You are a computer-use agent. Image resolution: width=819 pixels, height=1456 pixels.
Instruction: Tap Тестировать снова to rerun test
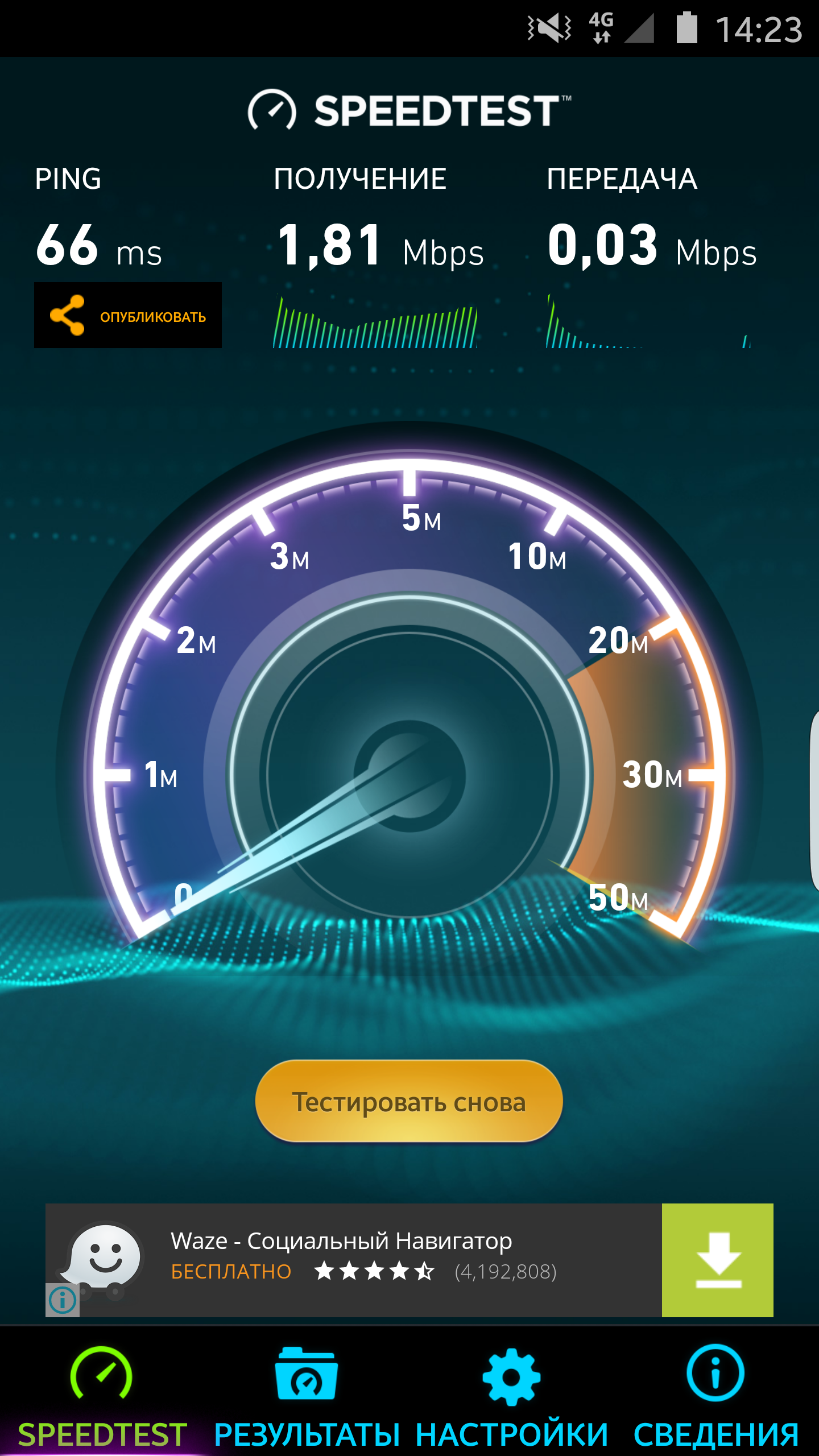click(409, 1102)
